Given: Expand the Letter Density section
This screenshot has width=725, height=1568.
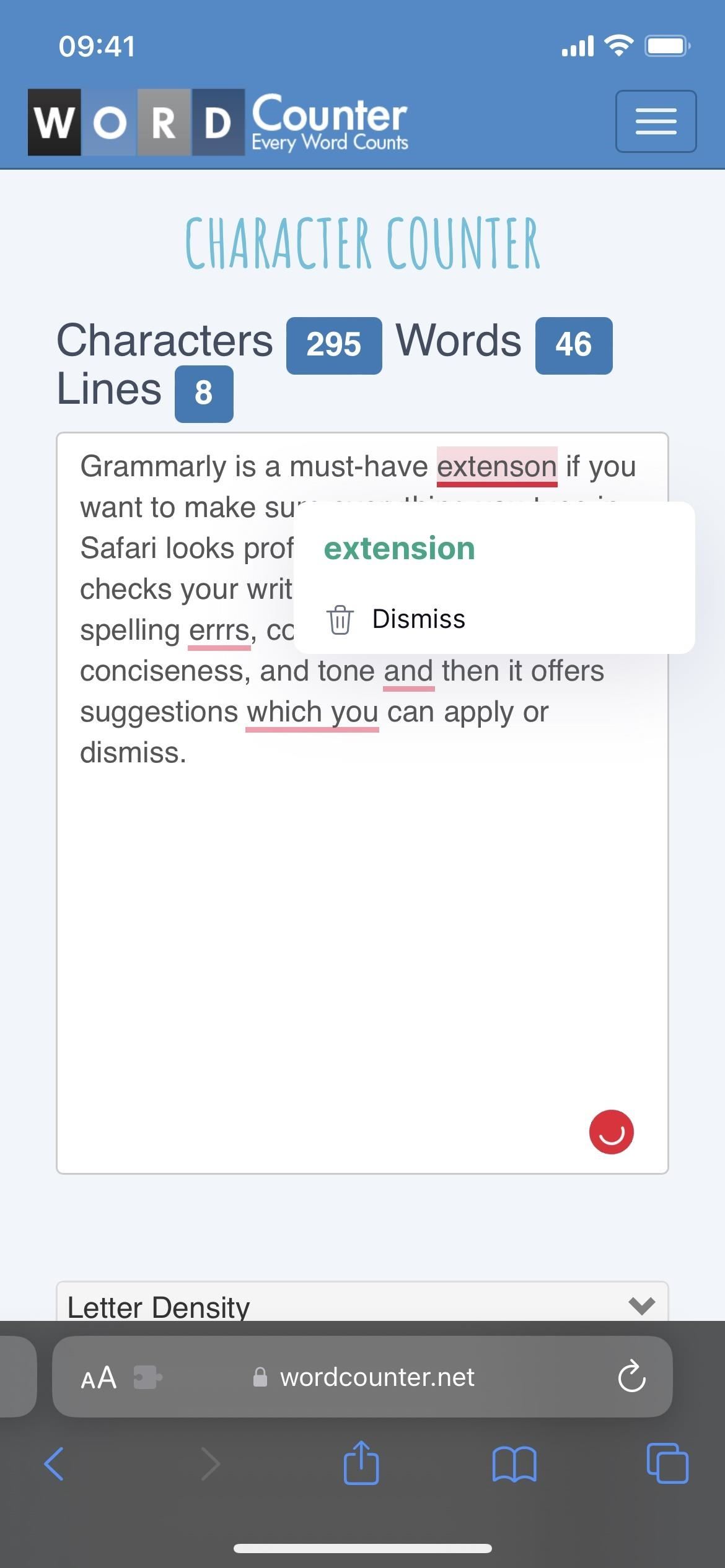Looking at the screenshot, I should (x=641, y=1305).
